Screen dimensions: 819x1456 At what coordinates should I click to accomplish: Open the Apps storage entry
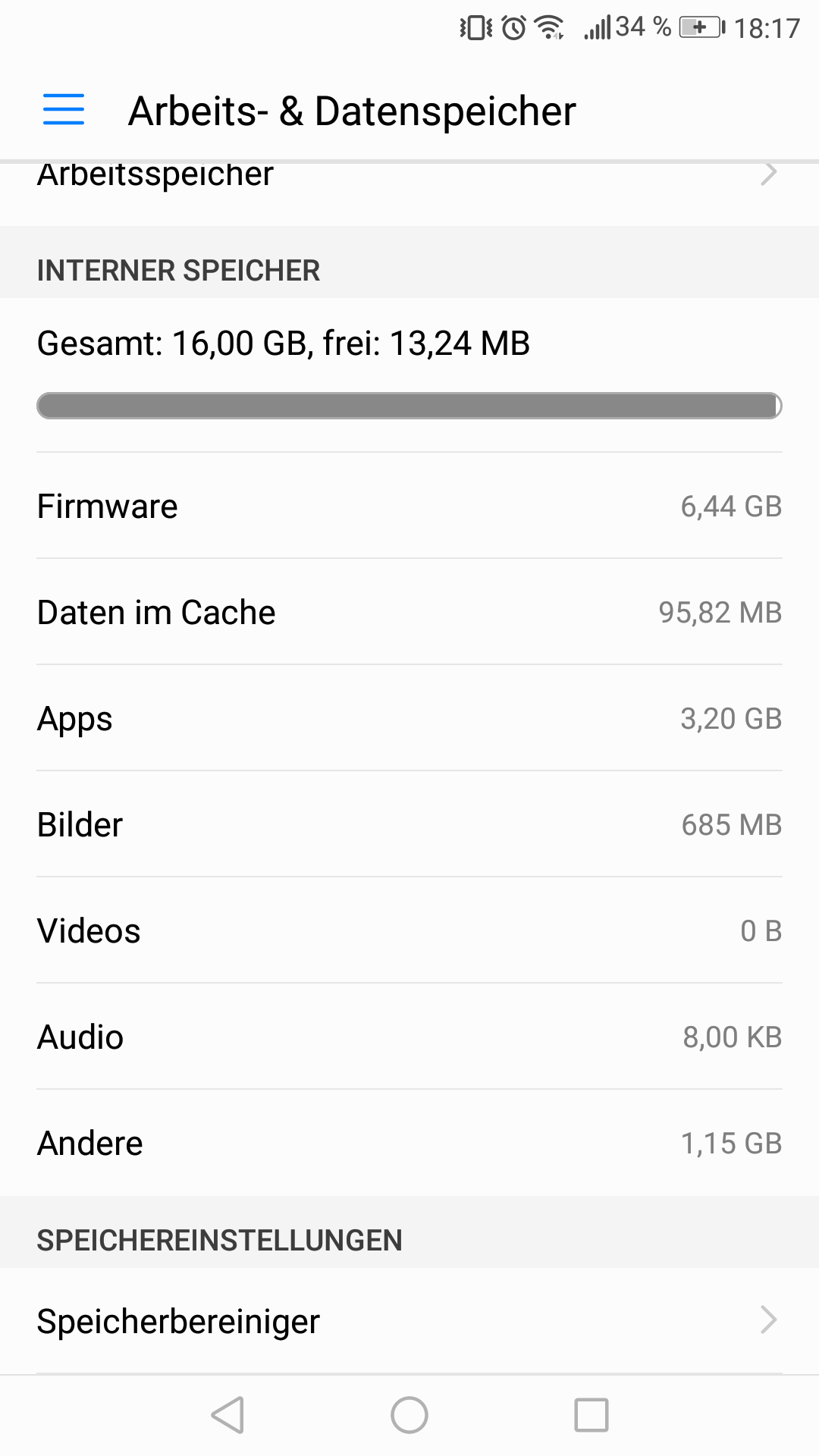pos(409,718)
